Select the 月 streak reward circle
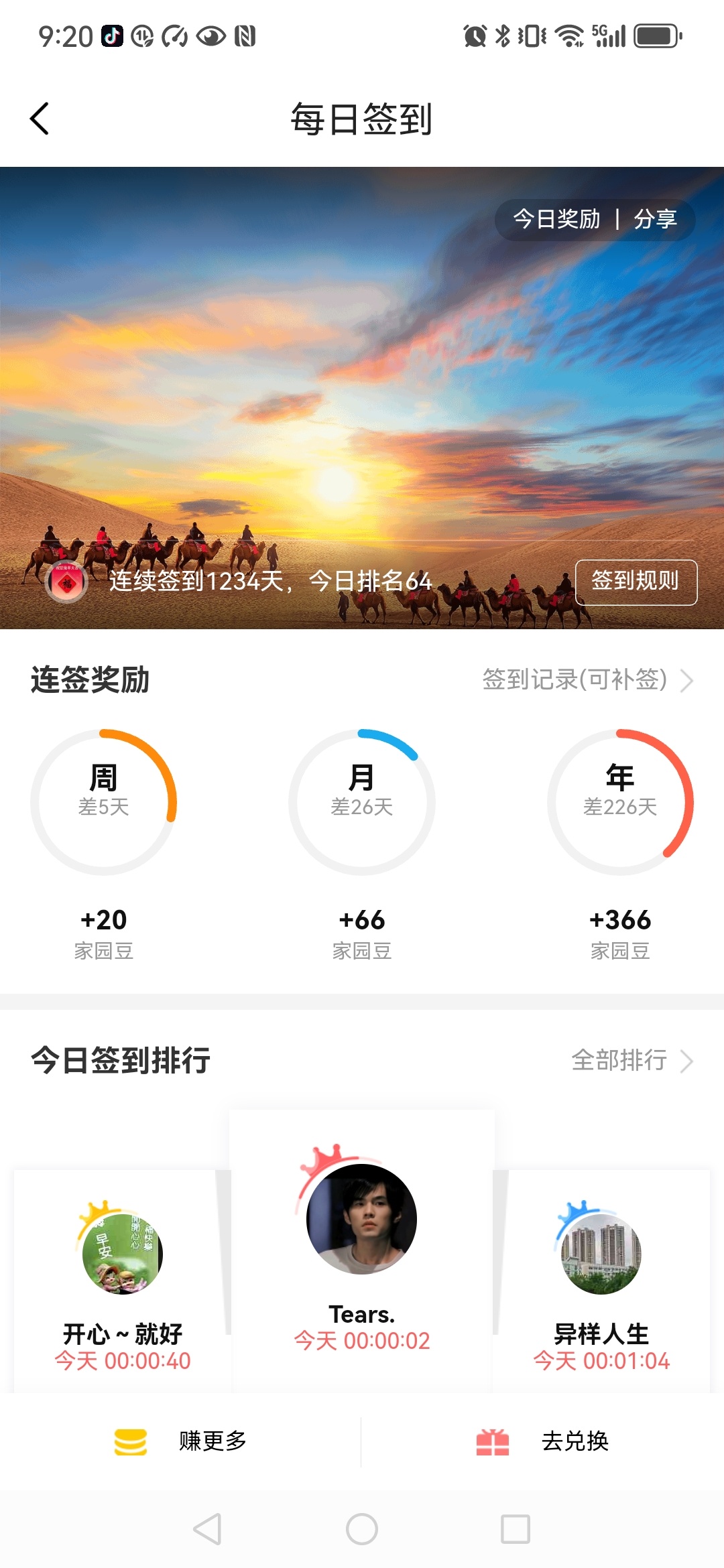The image size is (724, 1568). tap(362, 802)
